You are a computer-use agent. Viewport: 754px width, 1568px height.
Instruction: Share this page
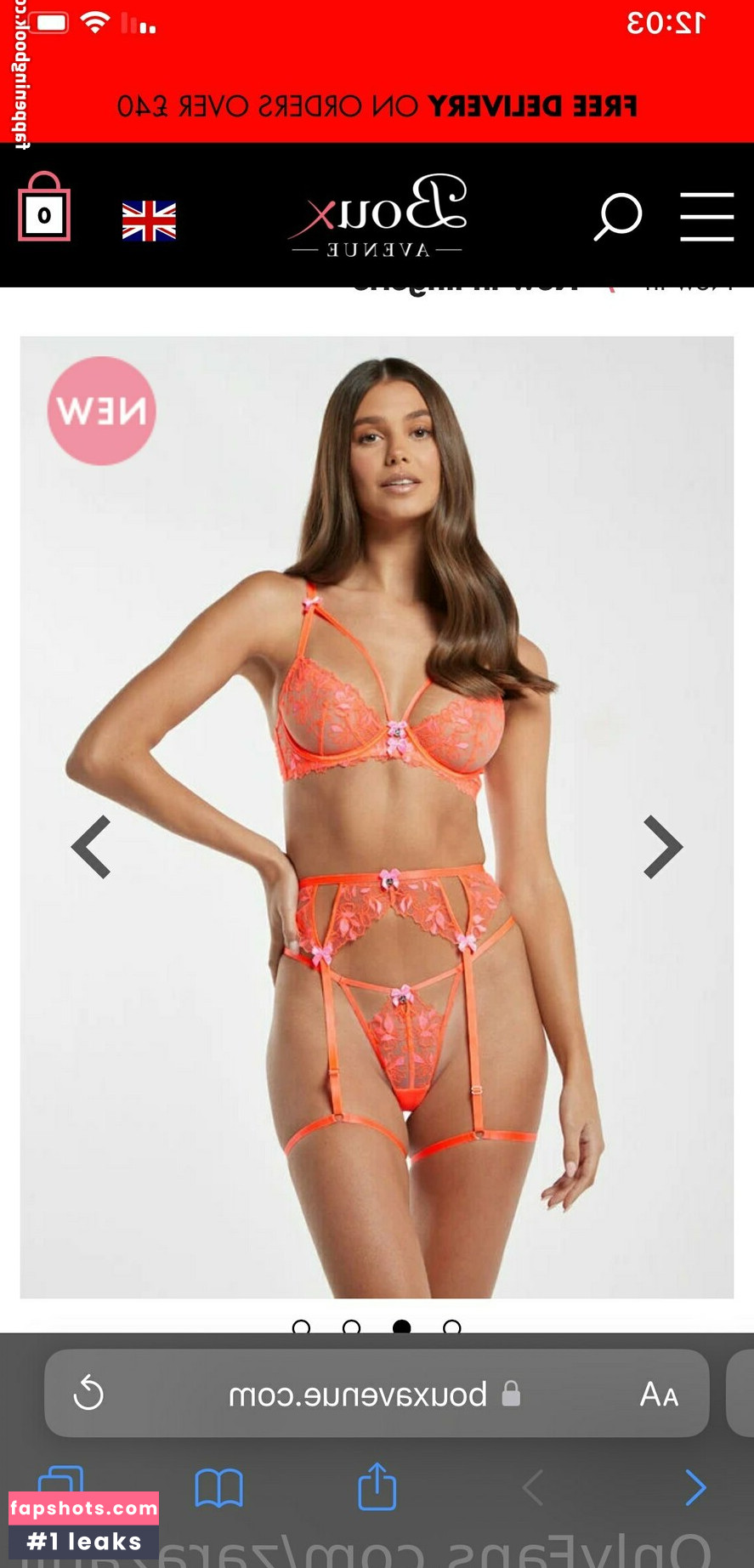pos(377,1486)
